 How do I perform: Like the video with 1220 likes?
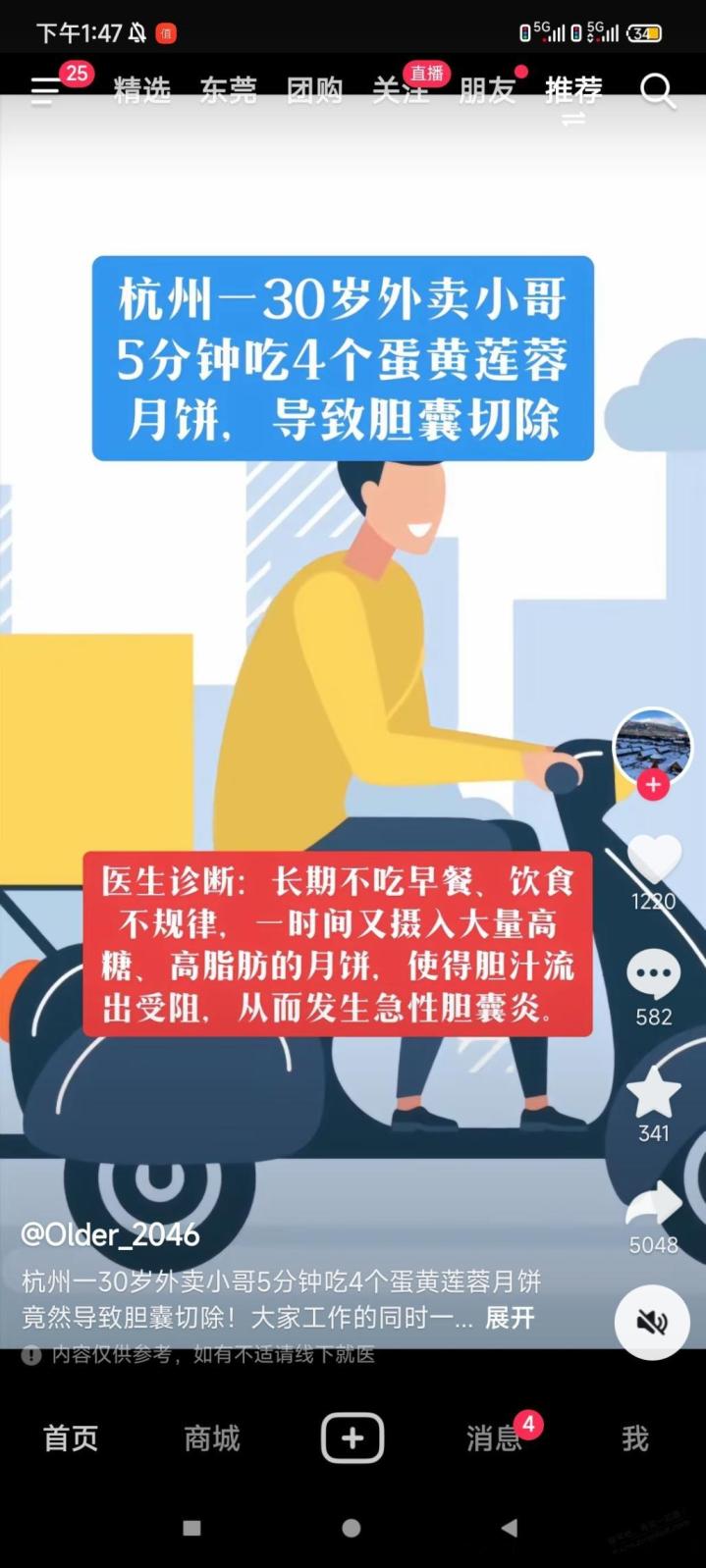tap(654, 860)
